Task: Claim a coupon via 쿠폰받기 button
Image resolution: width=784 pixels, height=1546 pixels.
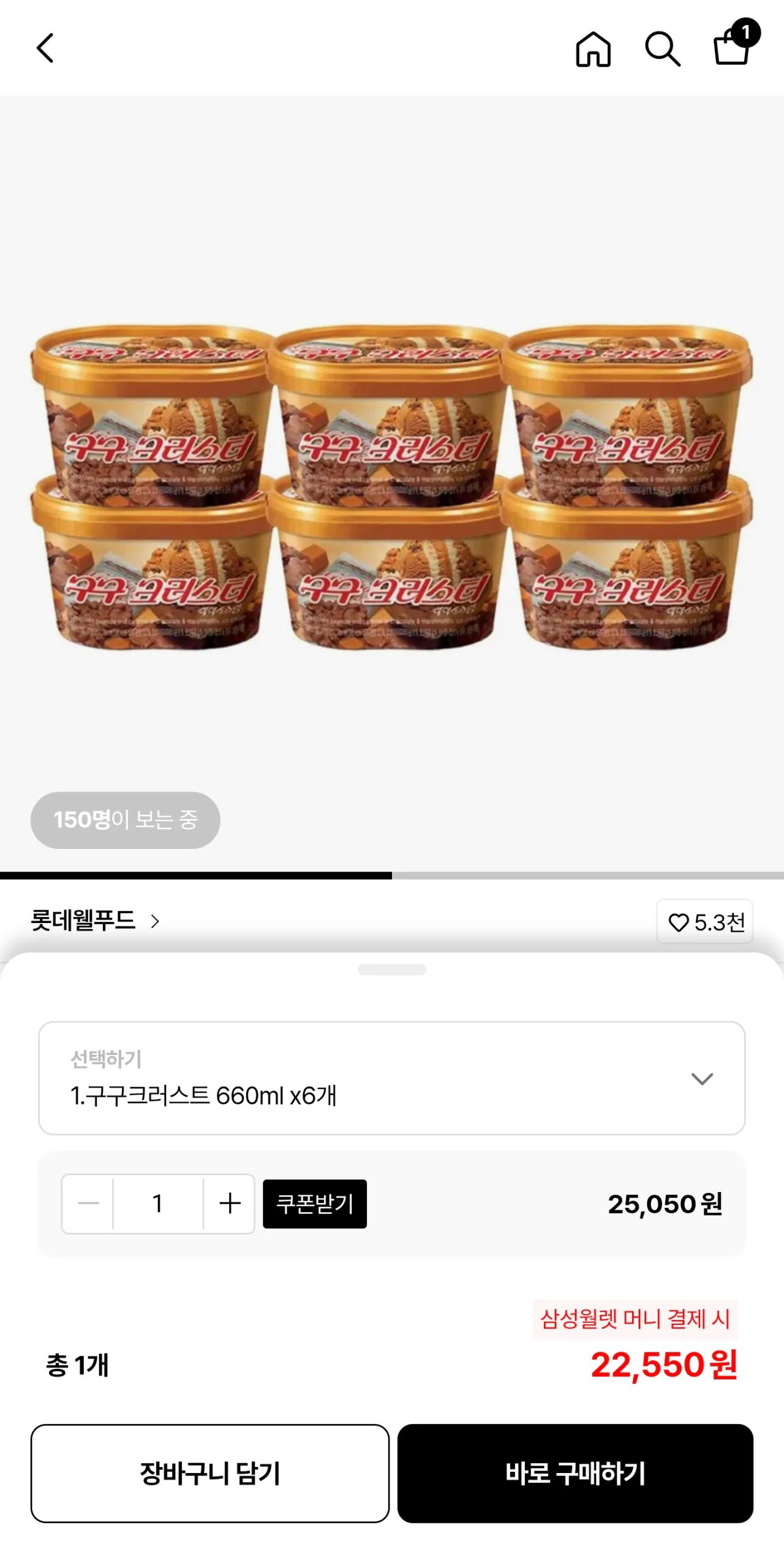Action: (314, 1203)
